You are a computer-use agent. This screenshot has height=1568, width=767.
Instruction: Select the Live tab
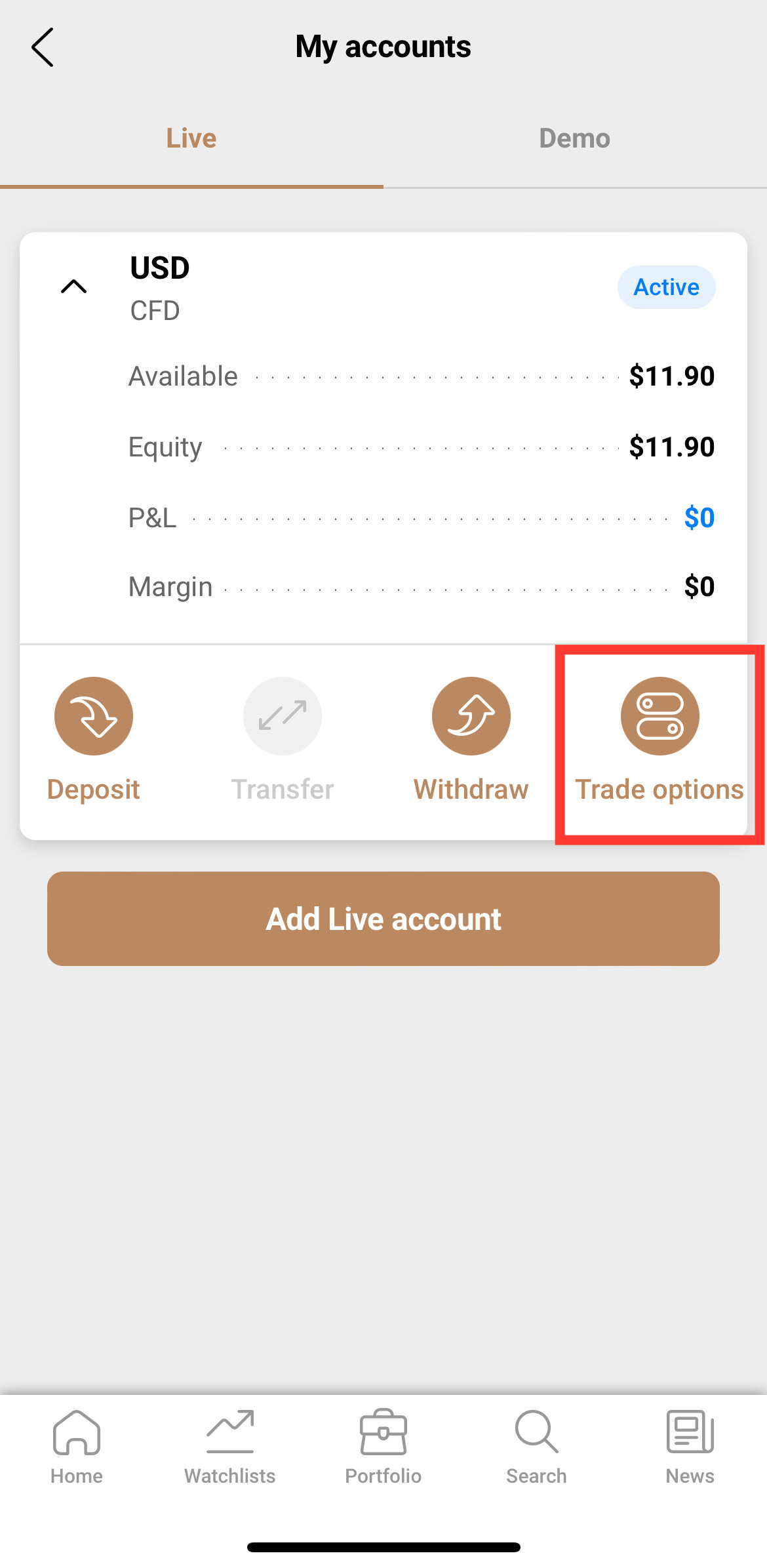click(191, 138)
